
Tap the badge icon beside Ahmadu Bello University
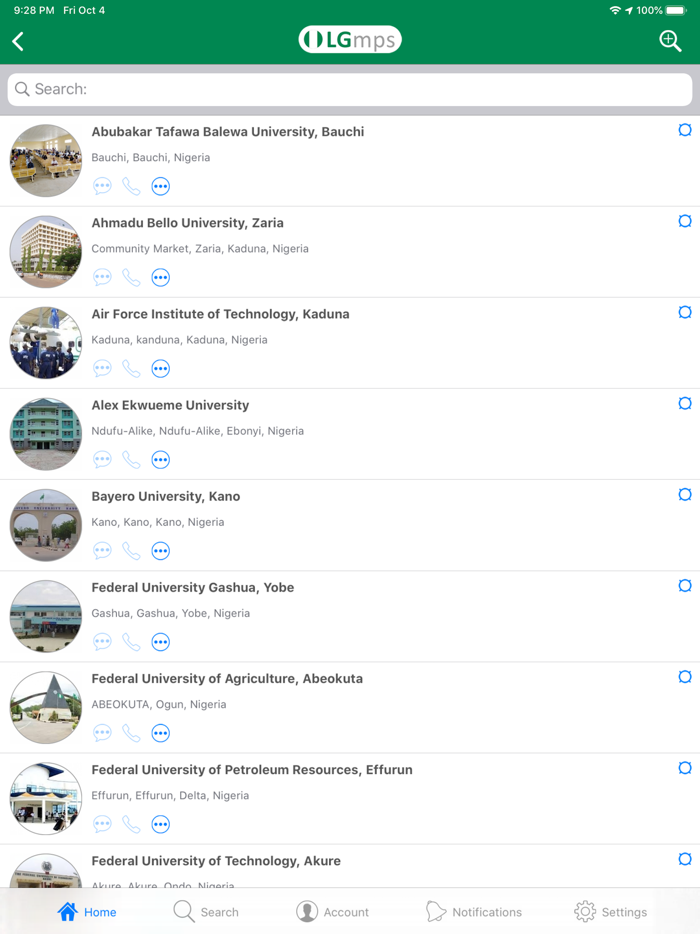point(685,221)
